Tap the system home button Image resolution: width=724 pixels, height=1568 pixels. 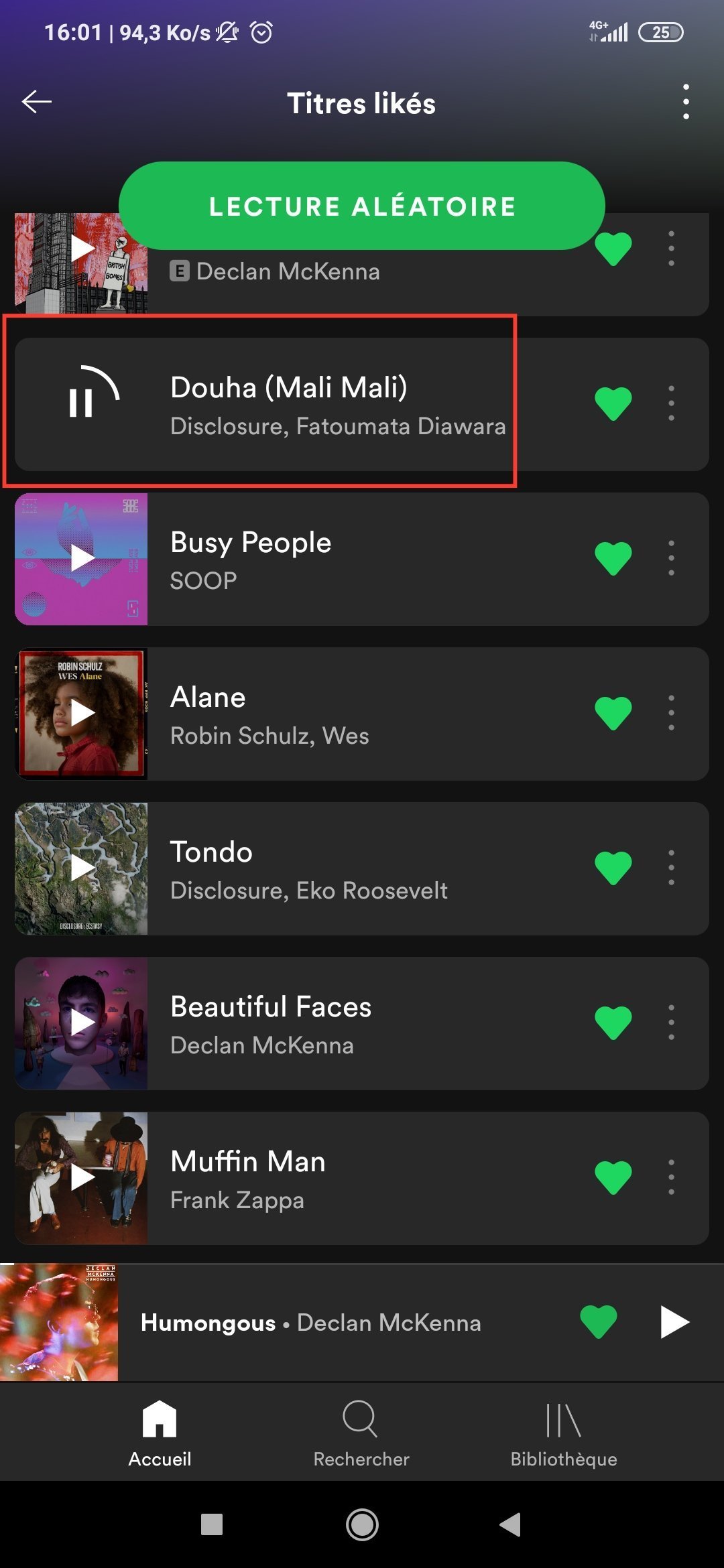pos(362,1525)
